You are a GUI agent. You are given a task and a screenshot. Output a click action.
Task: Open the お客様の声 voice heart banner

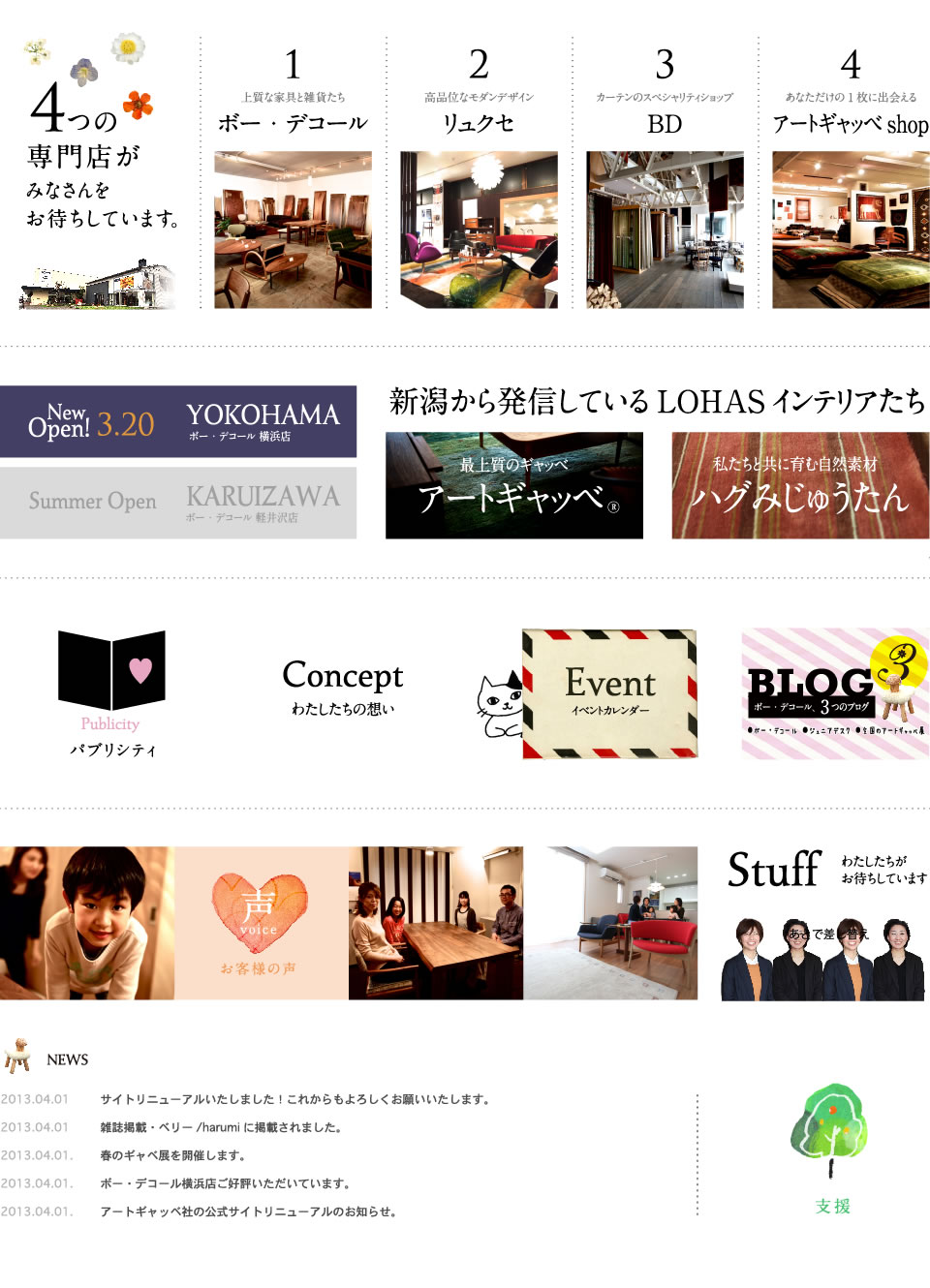[260, 923]
